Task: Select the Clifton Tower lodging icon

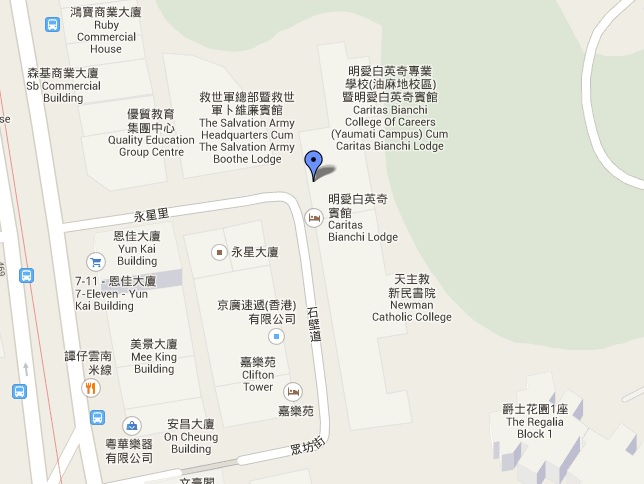Action: click(x=293, y=390)
